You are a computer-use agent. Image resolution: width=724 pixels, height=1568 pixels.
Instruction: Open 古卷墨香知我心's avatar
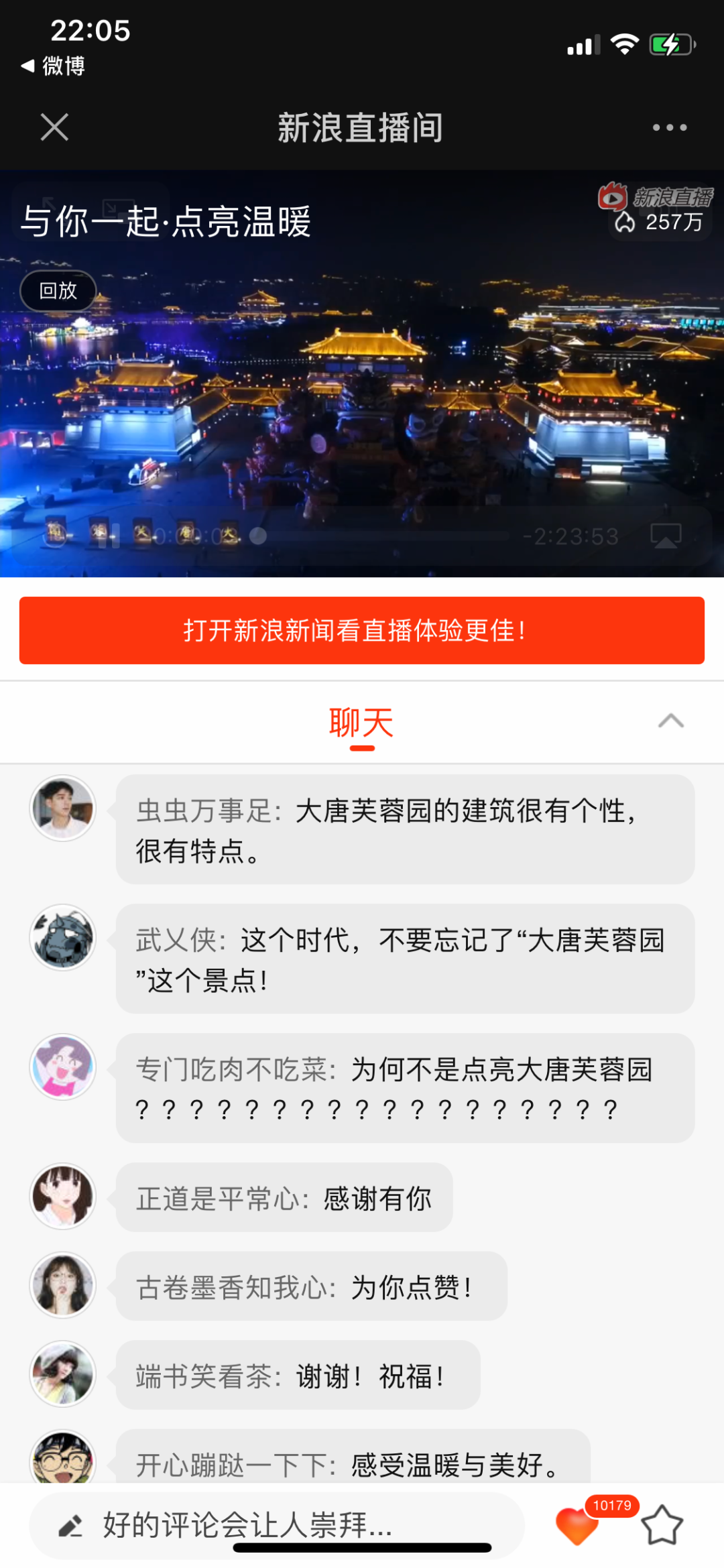point(63,1285)
